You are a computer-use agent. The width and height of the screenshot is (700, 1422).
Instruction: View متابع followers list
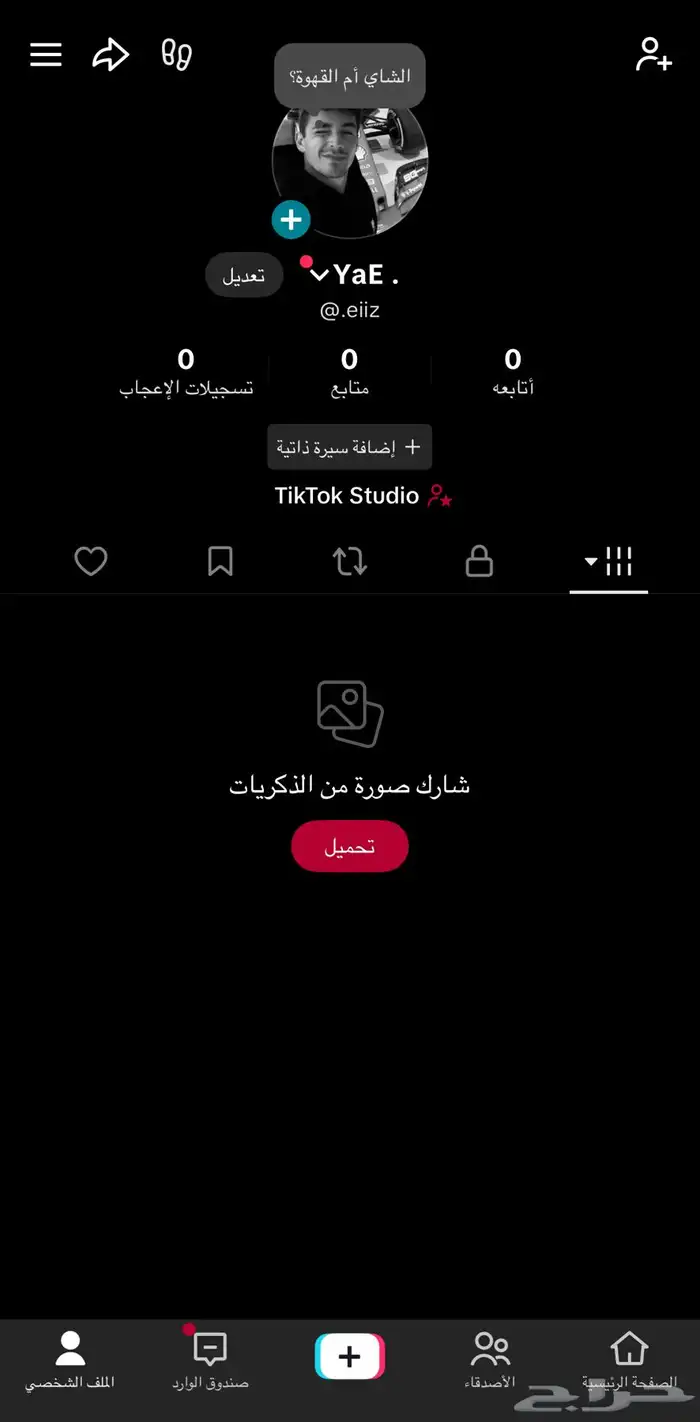(349, 371)
